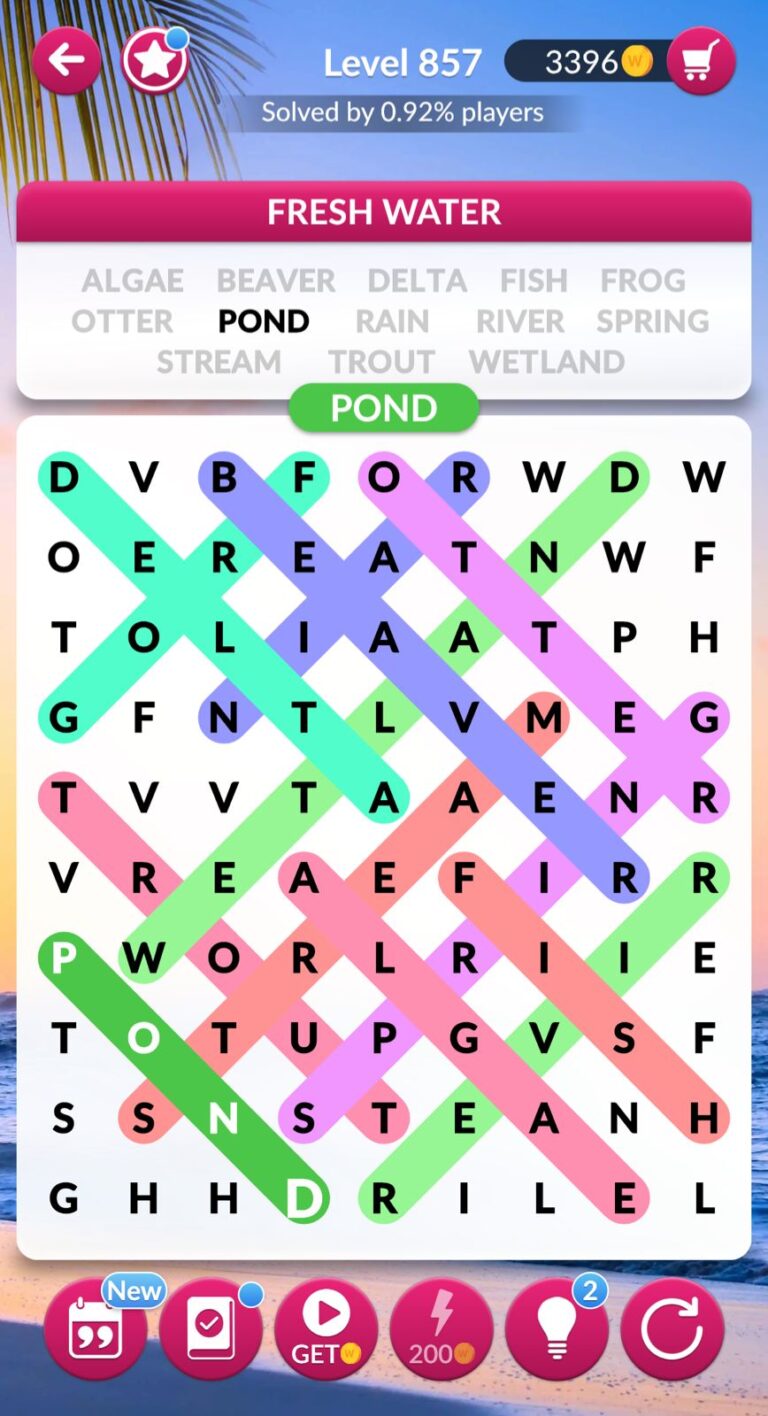Go back using the arrow button
The width and height of the screenshot is (768, 1416).
tap(66, 61)
